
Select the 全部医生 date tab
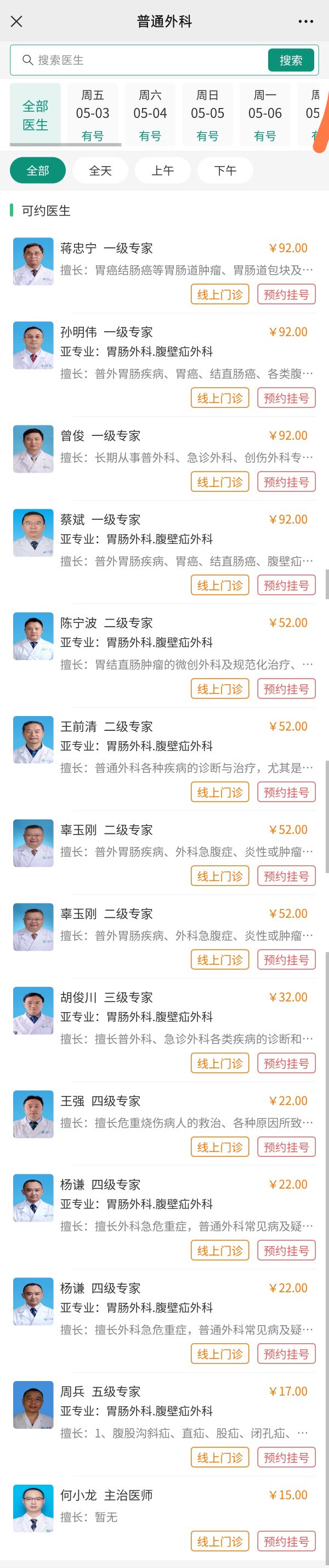(x=35, y=115)
